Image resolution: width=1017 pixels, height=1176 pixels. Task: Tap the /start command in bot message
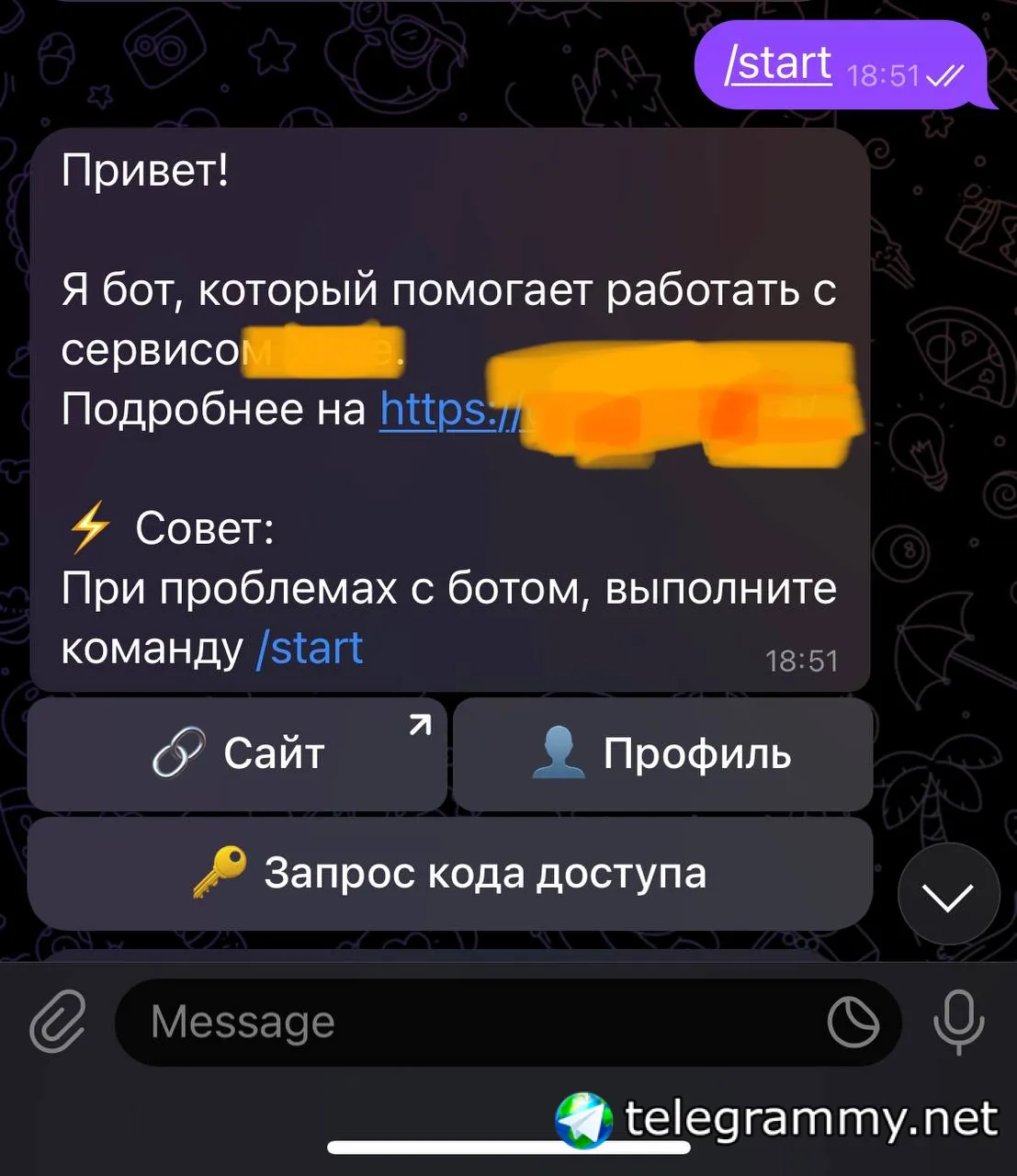(310, 649)
